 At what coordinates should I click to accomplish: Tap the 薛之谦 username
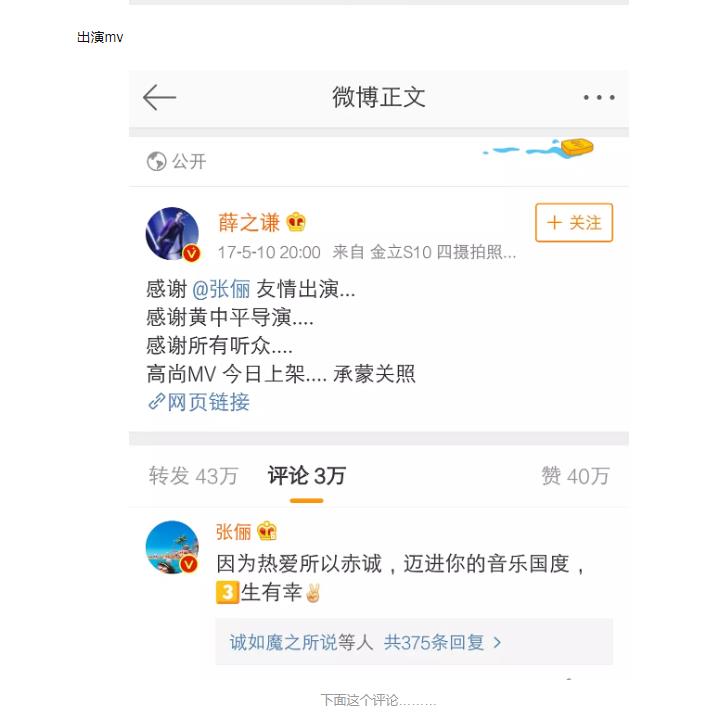249,222
